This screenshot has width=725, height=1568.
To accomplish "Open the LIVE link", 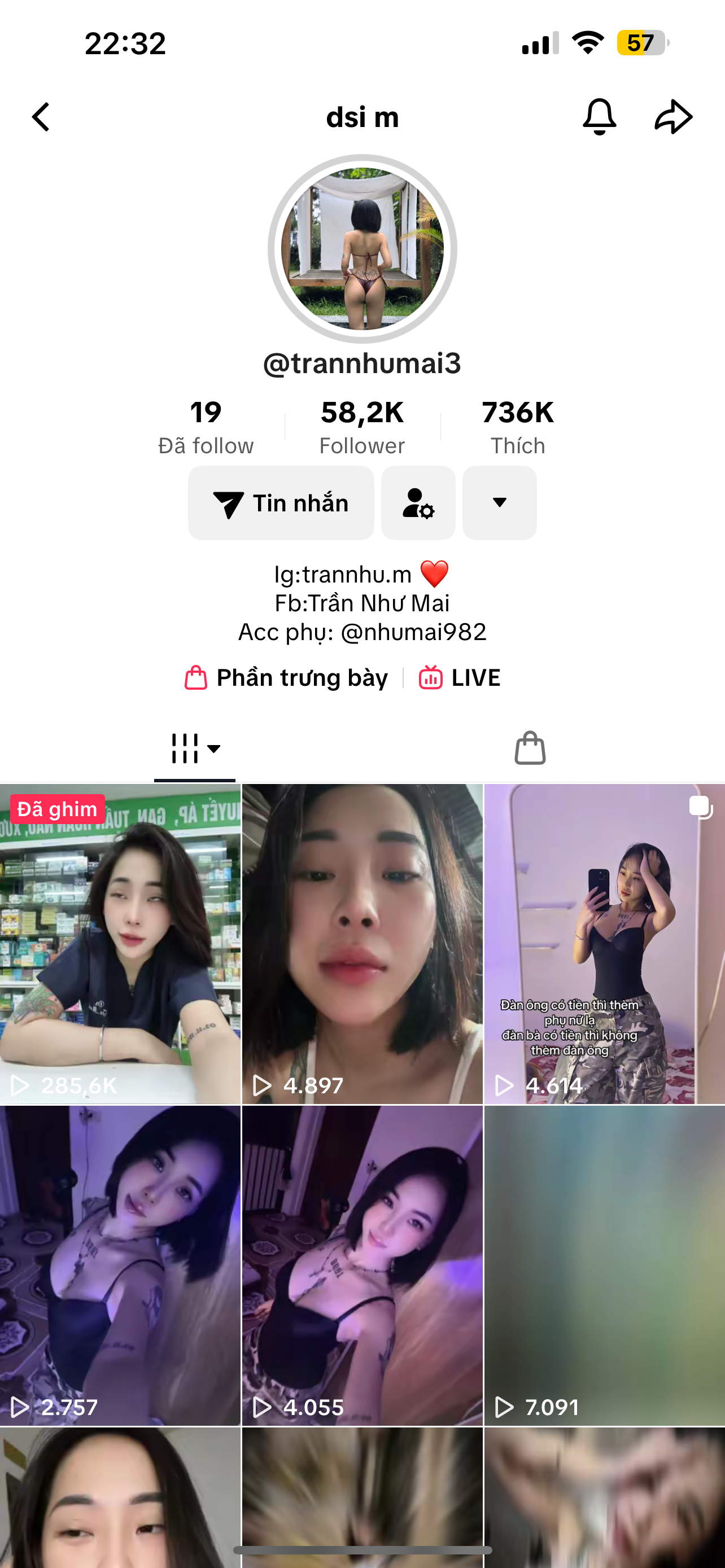I will (x=460, y=677).
